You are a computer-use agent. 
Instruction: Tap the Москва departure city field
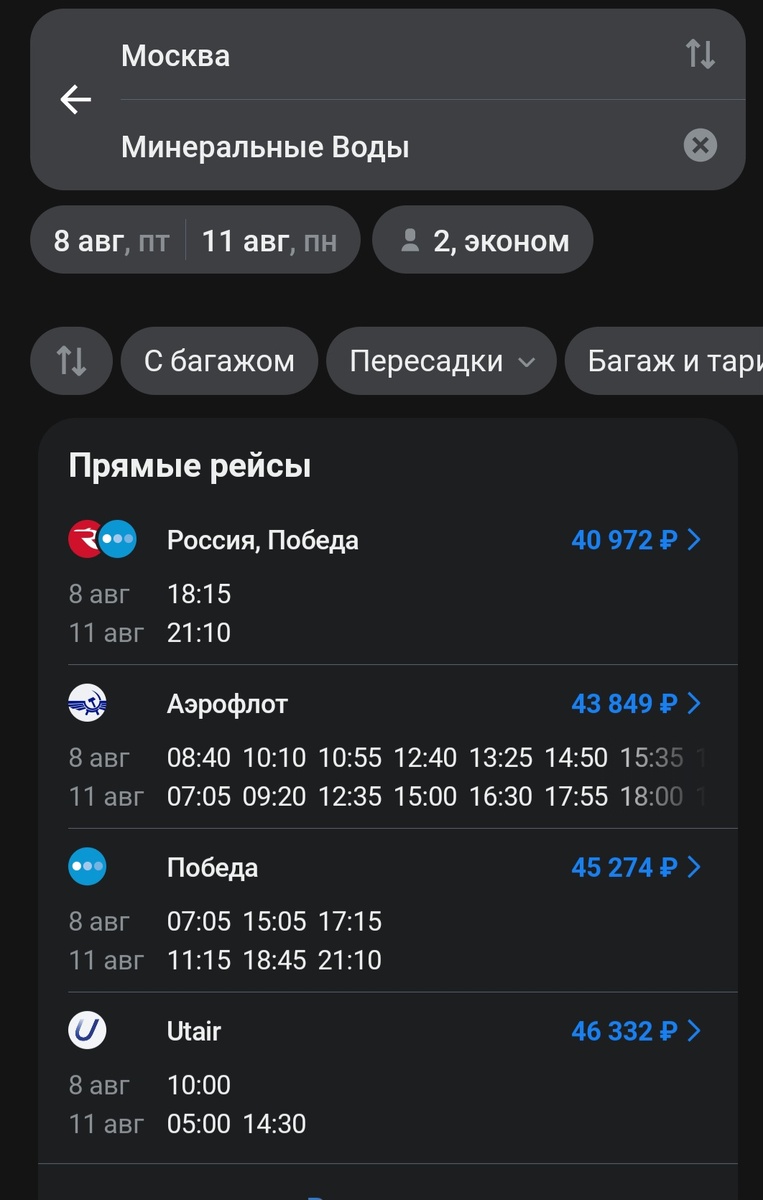(x=300, y=55)
